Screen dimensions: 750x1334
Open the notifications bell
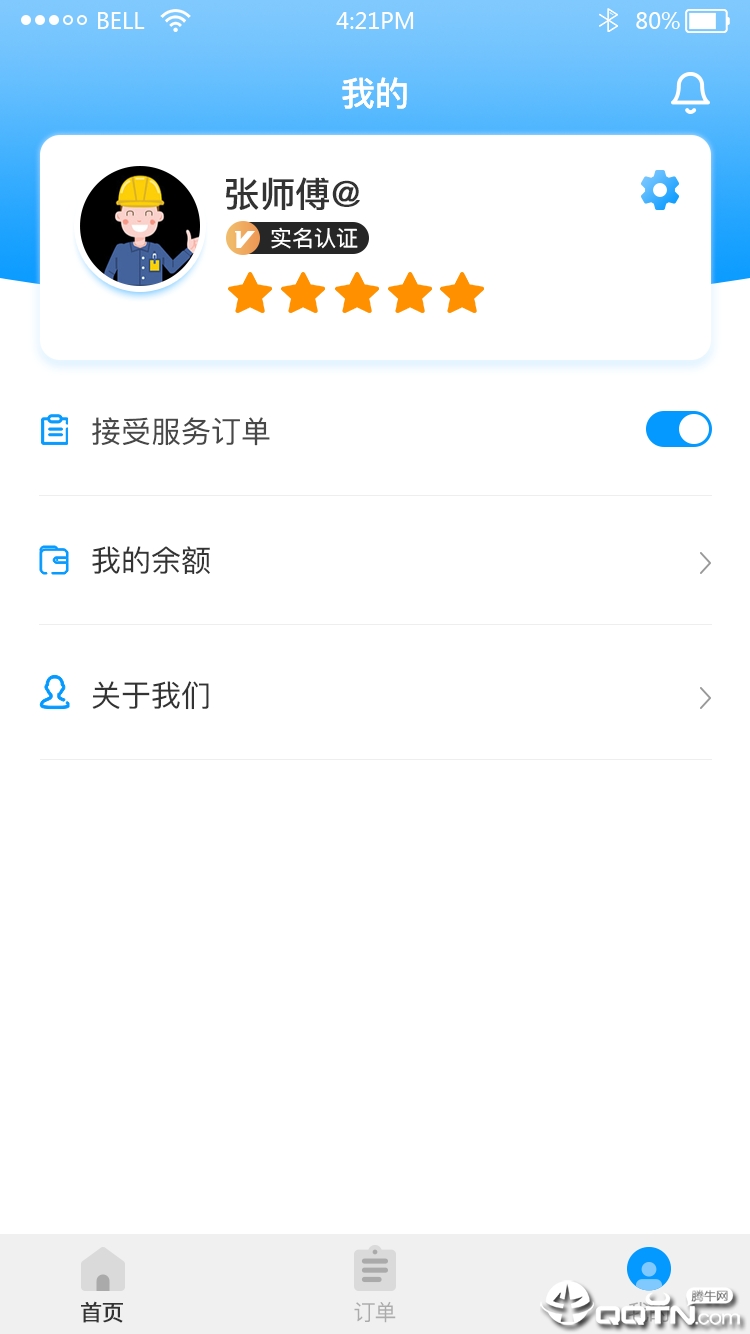[x=689, y=93]
